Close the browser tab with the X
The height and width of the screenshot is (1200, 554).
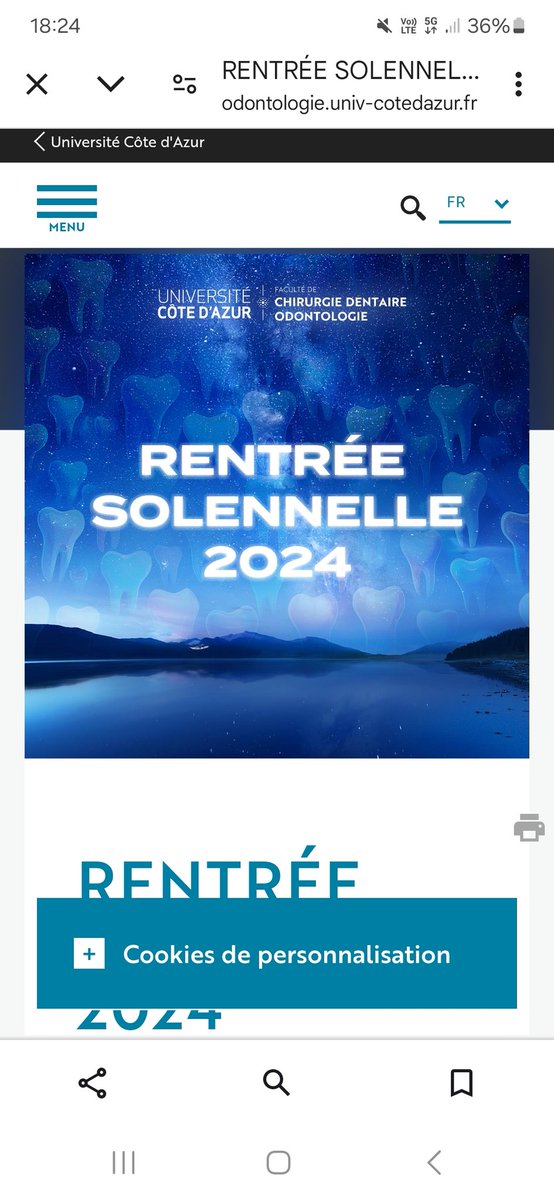point(36,84)
